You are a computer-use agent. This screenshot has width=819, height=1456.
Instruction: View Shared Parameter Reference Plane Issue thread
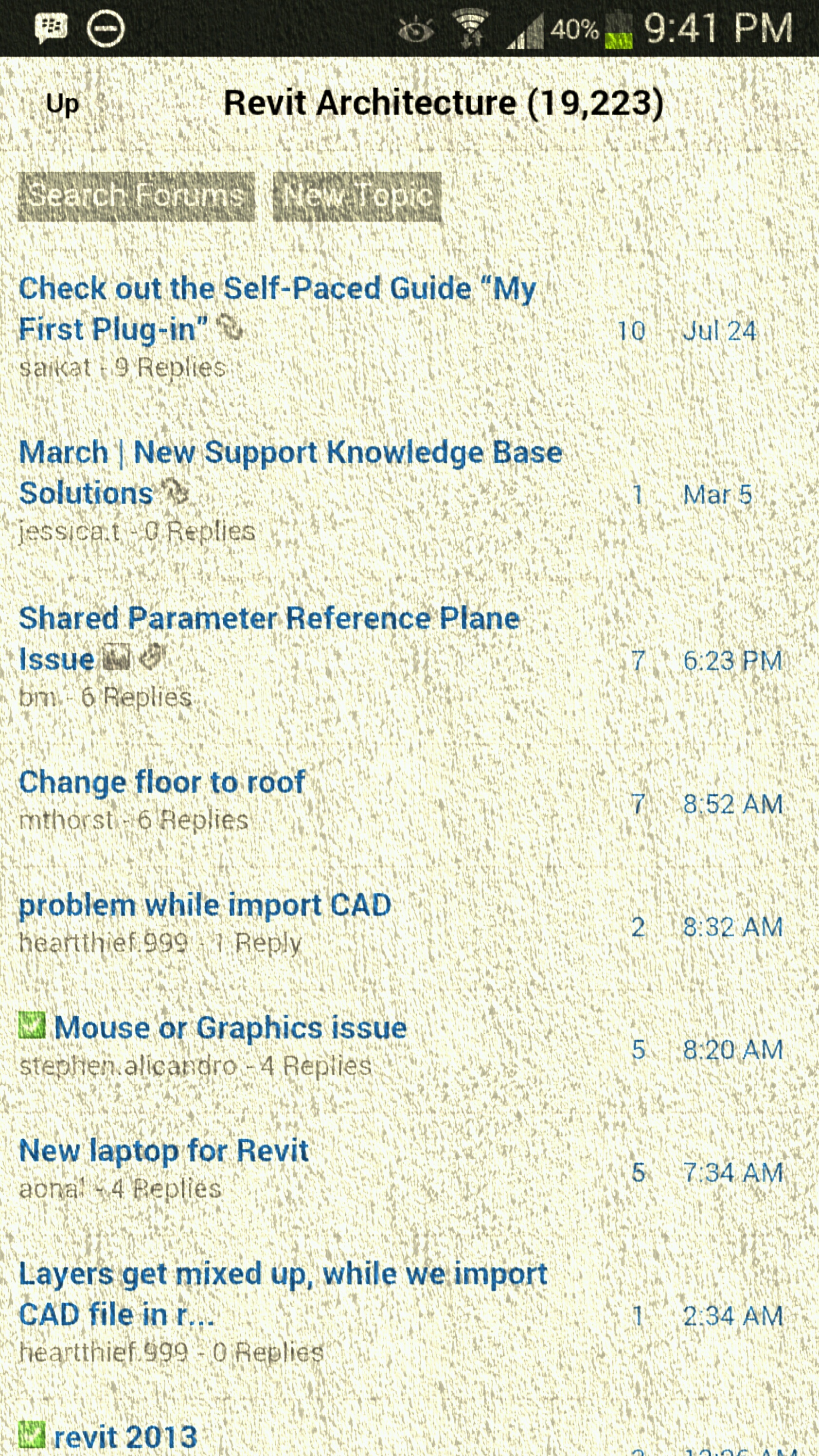pyautogui.click(x=269, y=638)
